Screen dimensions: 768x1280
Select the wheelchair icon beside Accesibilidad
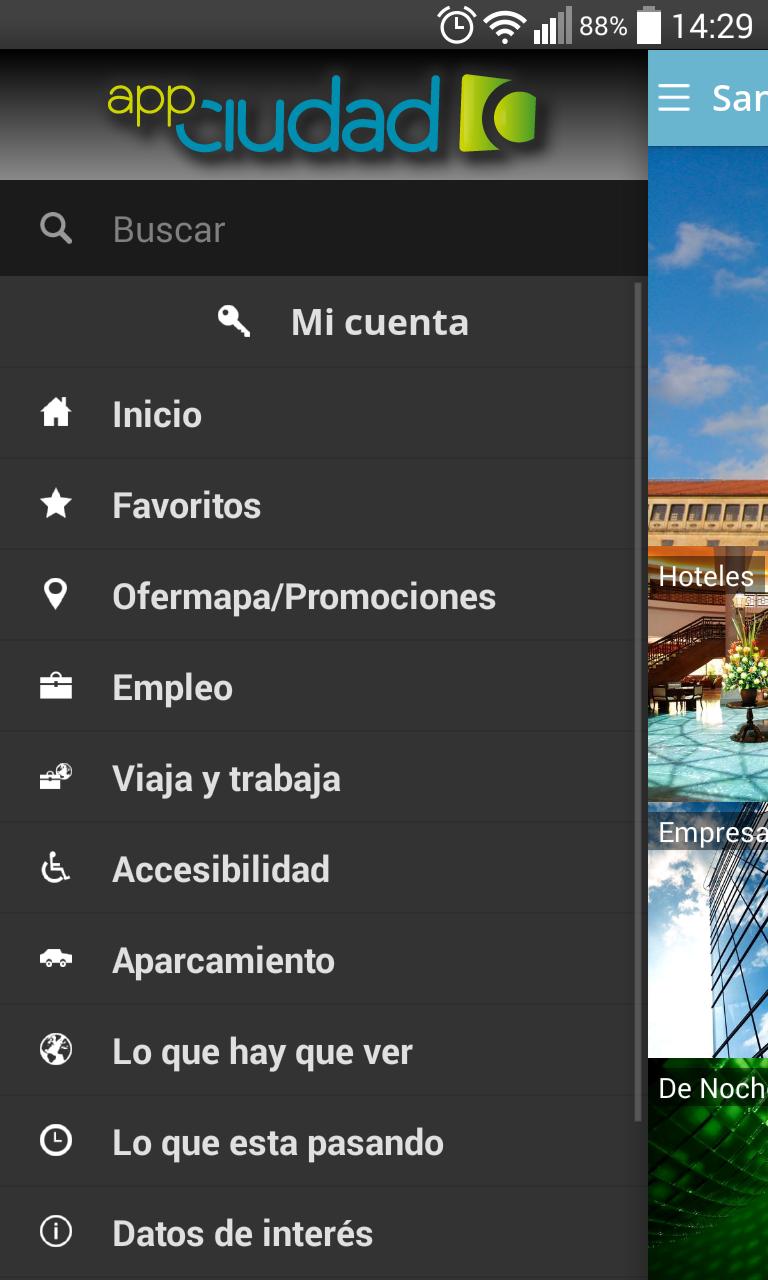(x=55, y=867)
